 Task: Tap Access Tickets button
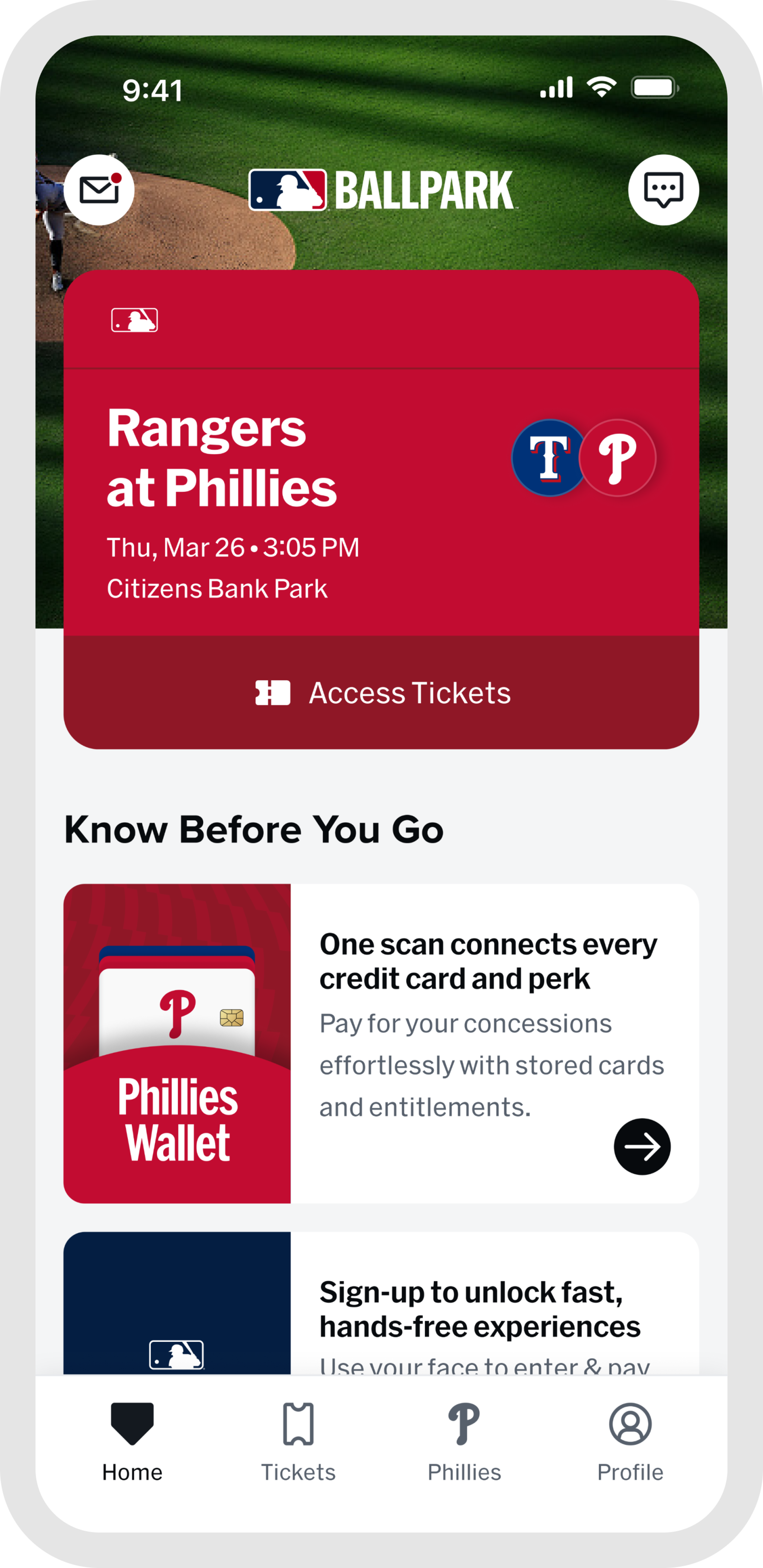pos(381,693)
